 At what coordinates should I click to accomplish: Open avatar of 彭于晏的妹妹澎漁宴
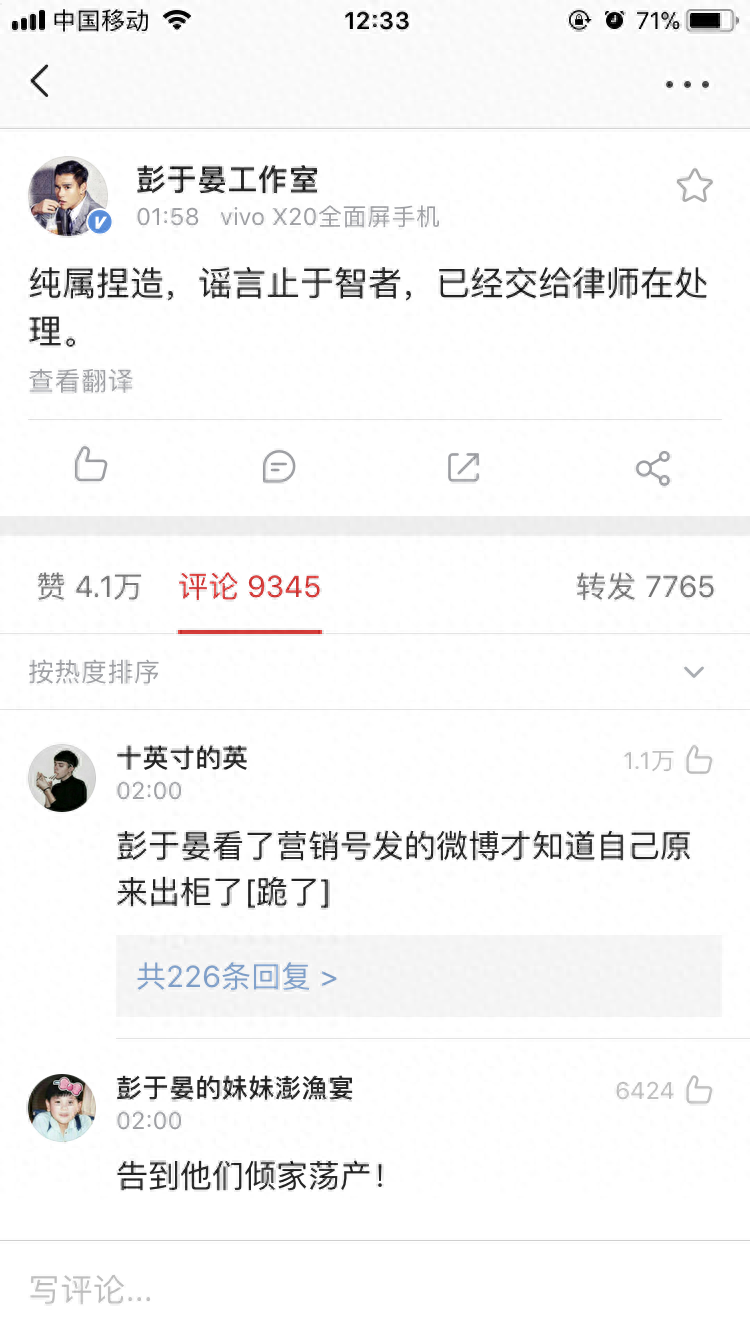(x=62, y=1107)
